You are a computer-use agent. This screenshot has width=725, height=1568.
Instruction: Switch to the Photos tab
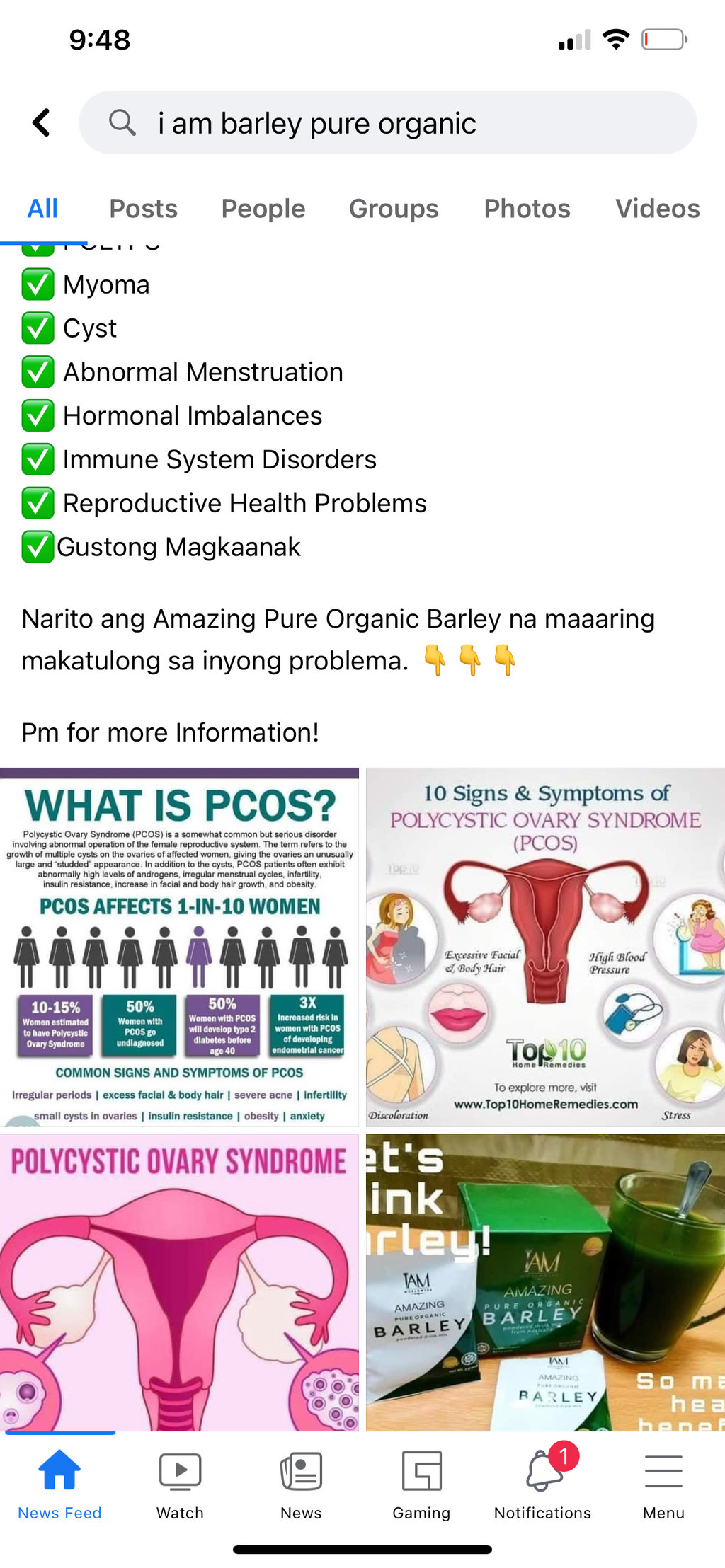pos(527,209)
